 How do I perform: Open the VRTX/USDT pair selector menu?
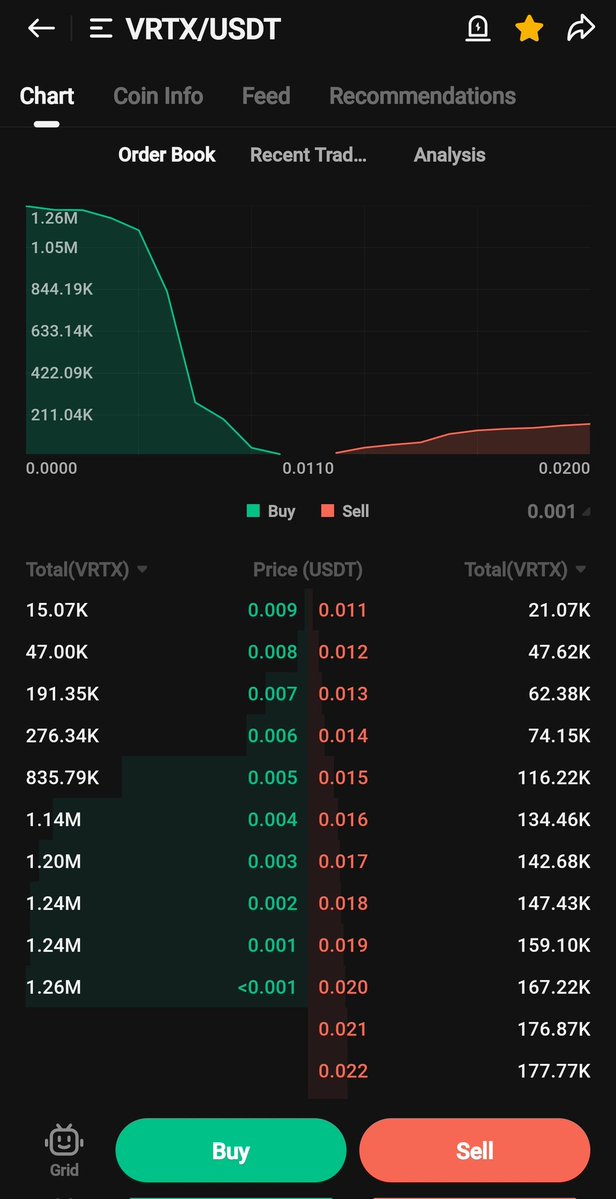pyautogui.click(x=101, y=29)
